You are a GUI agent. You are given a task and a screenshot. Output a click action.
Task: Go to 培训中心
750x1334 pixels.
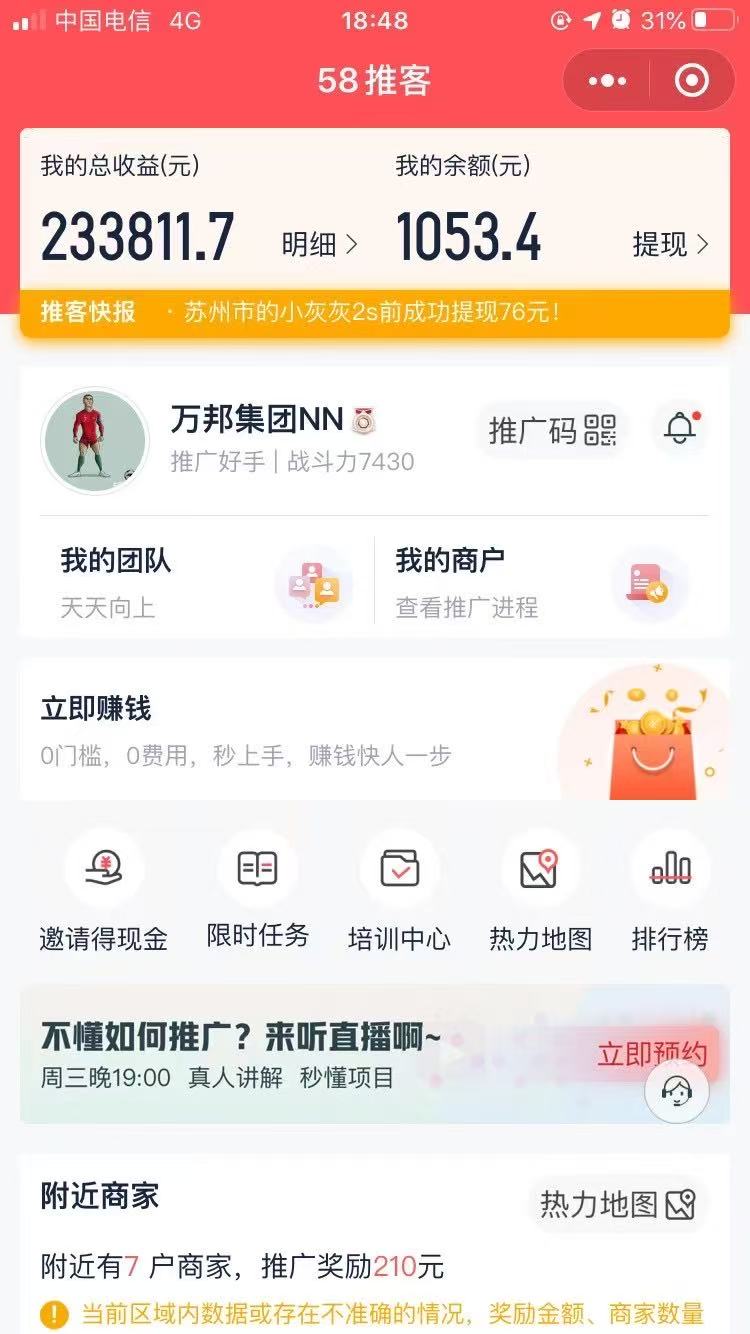399,890
